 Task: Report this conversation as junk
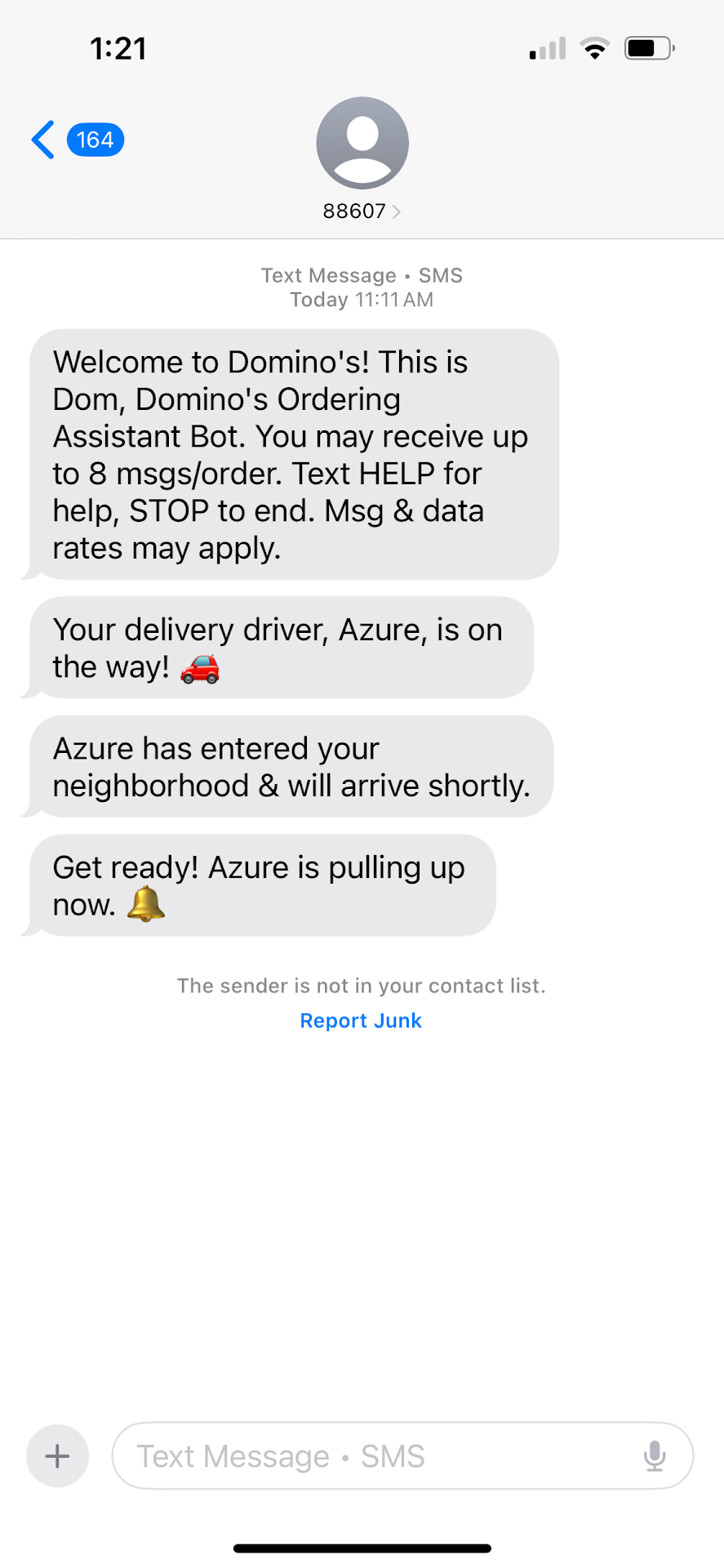(x=361, y=1021)
